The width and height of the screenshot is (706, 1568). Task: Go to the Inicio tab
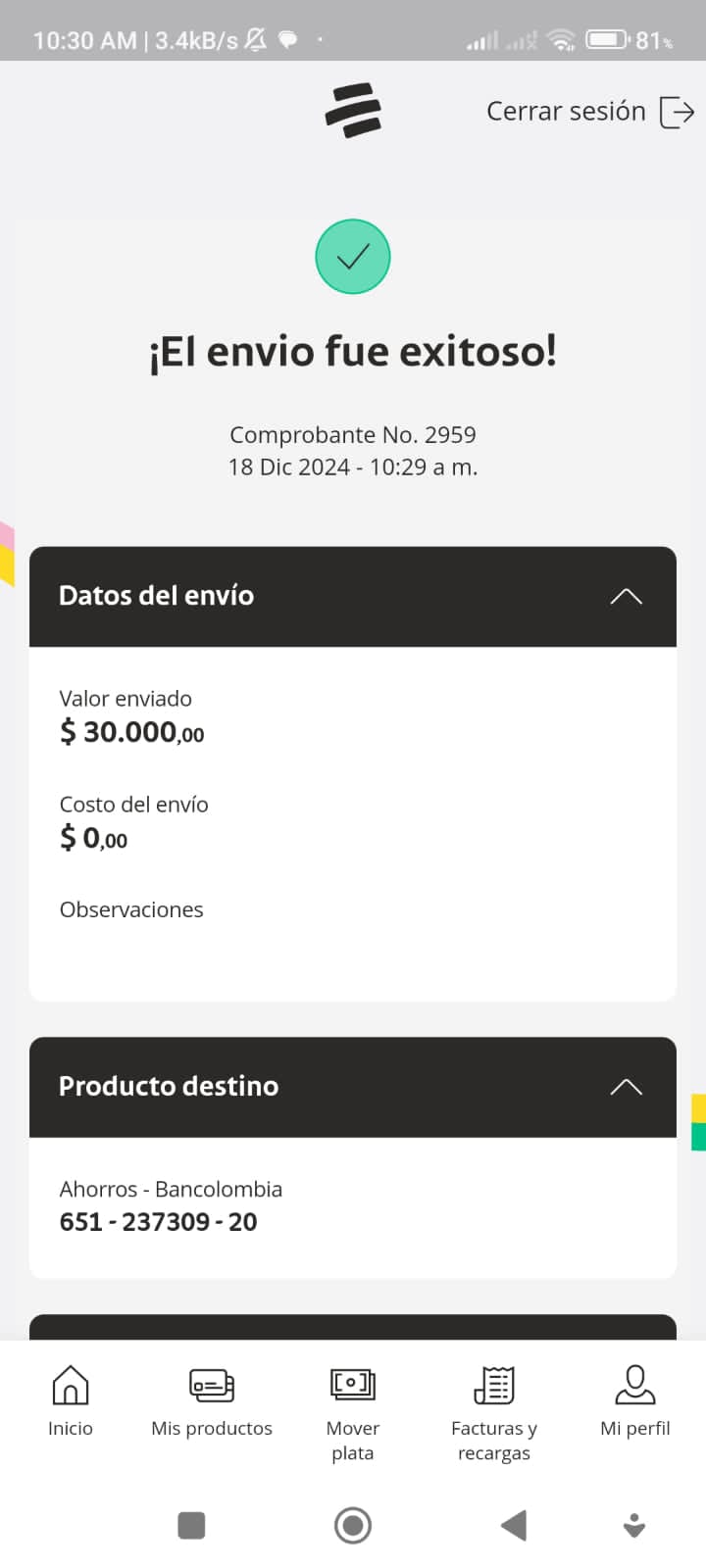[71, 1401]
